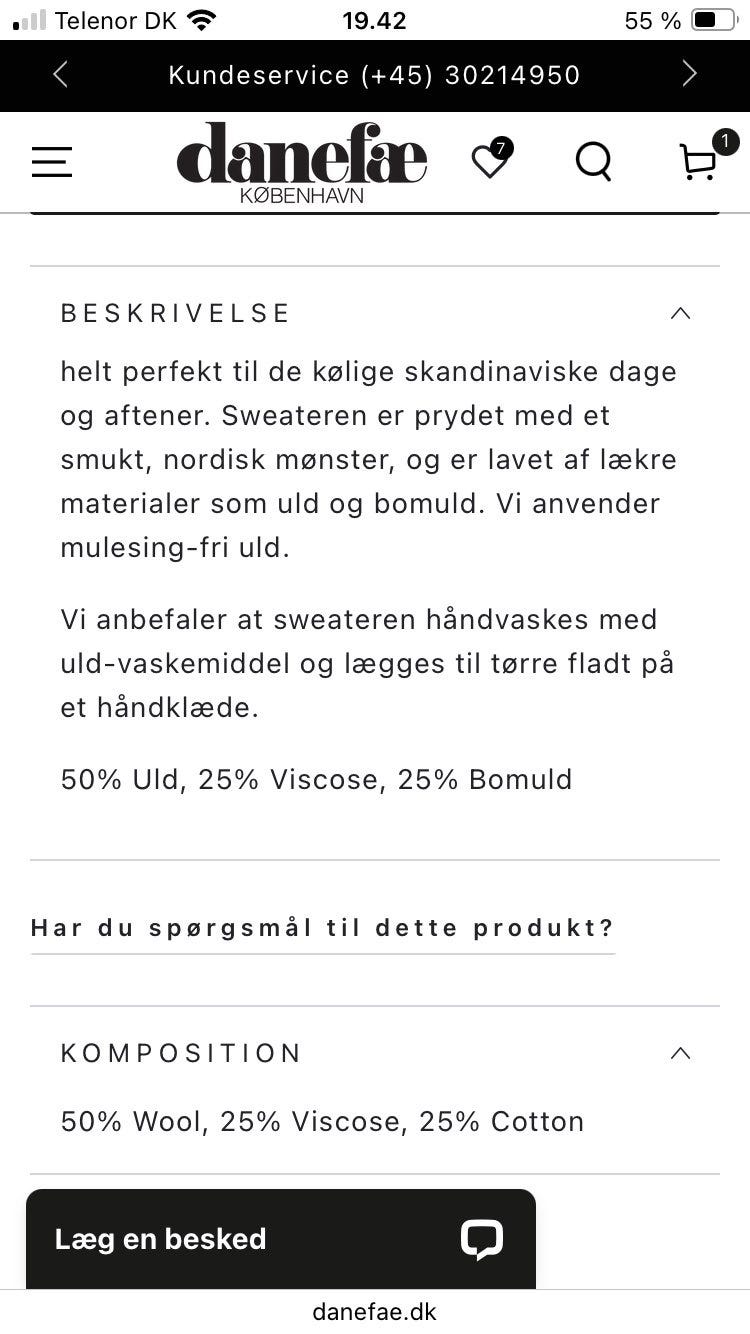750x1334 pixels.
Task: Select the KOMPOSITION section heading
Action: click(x=181, y=1053)
